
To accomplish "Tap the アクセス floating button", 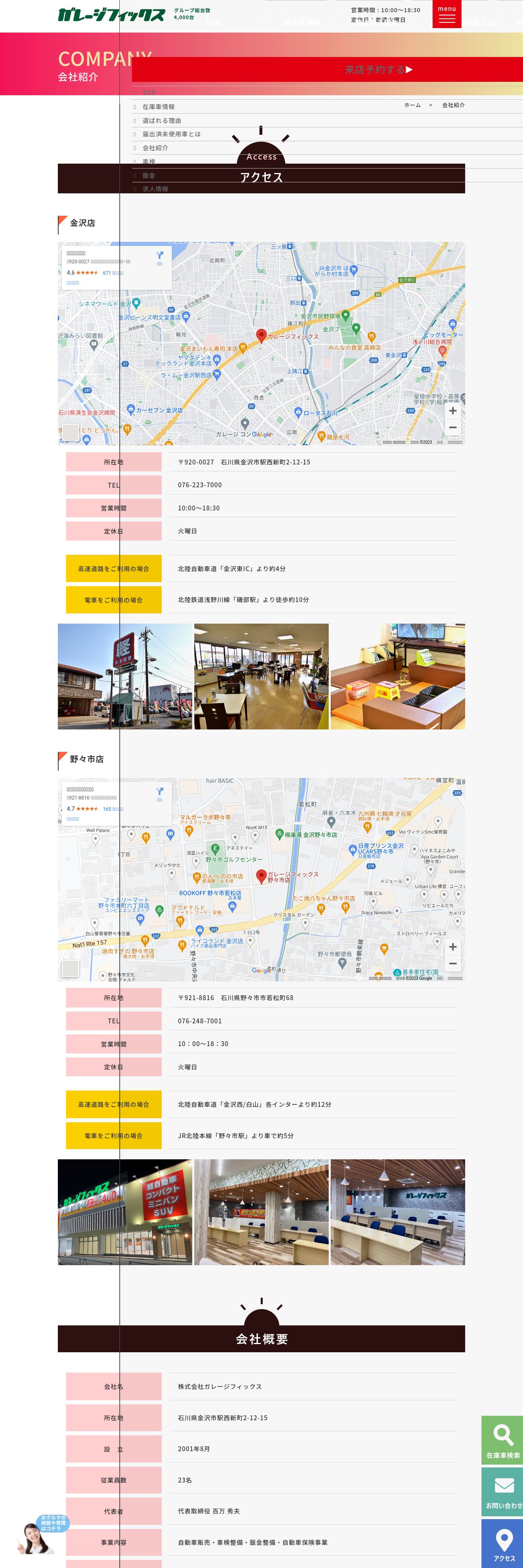I will pos(502,1543).
